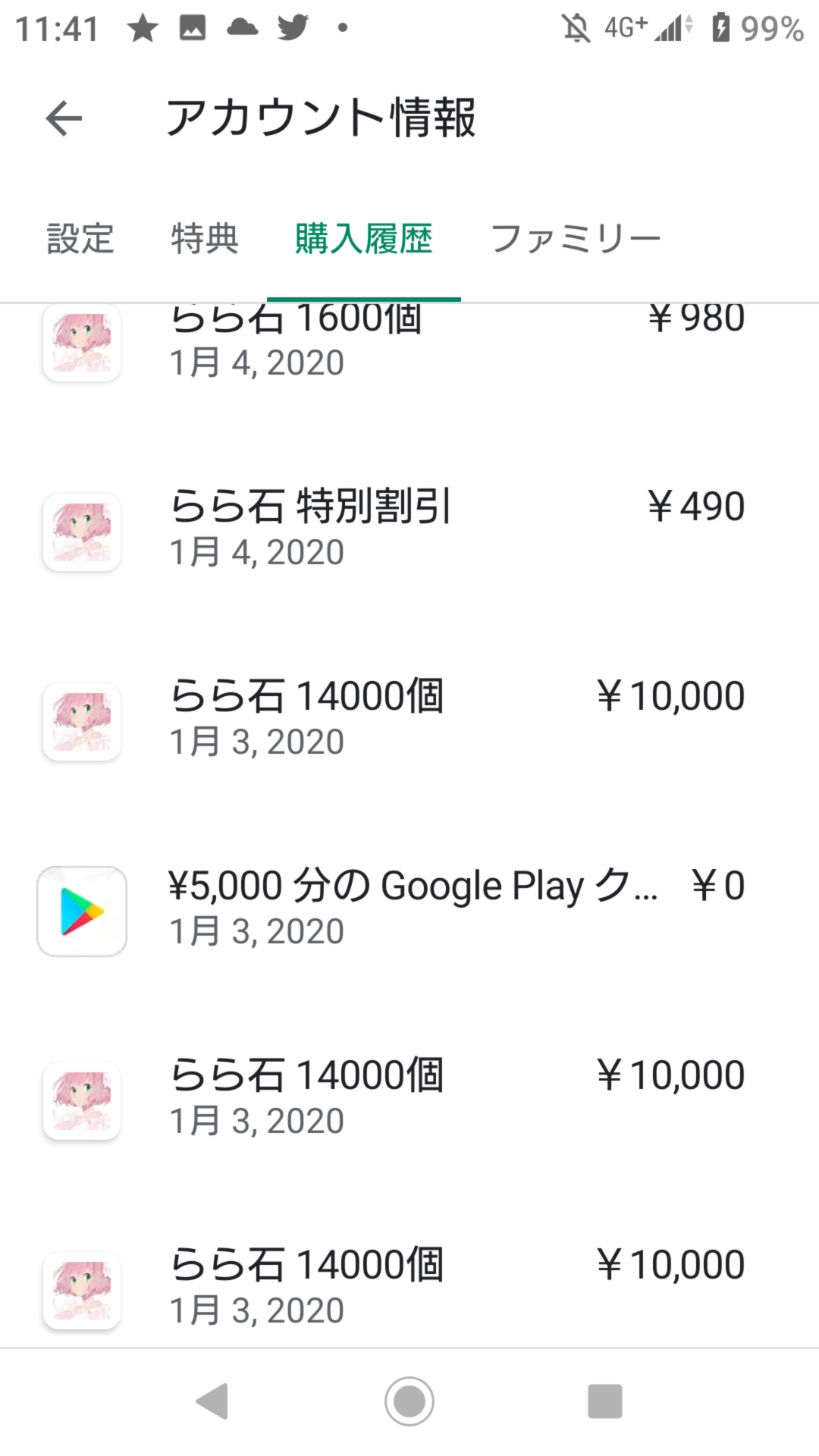Tap the system home button

tap(409, 1401)
